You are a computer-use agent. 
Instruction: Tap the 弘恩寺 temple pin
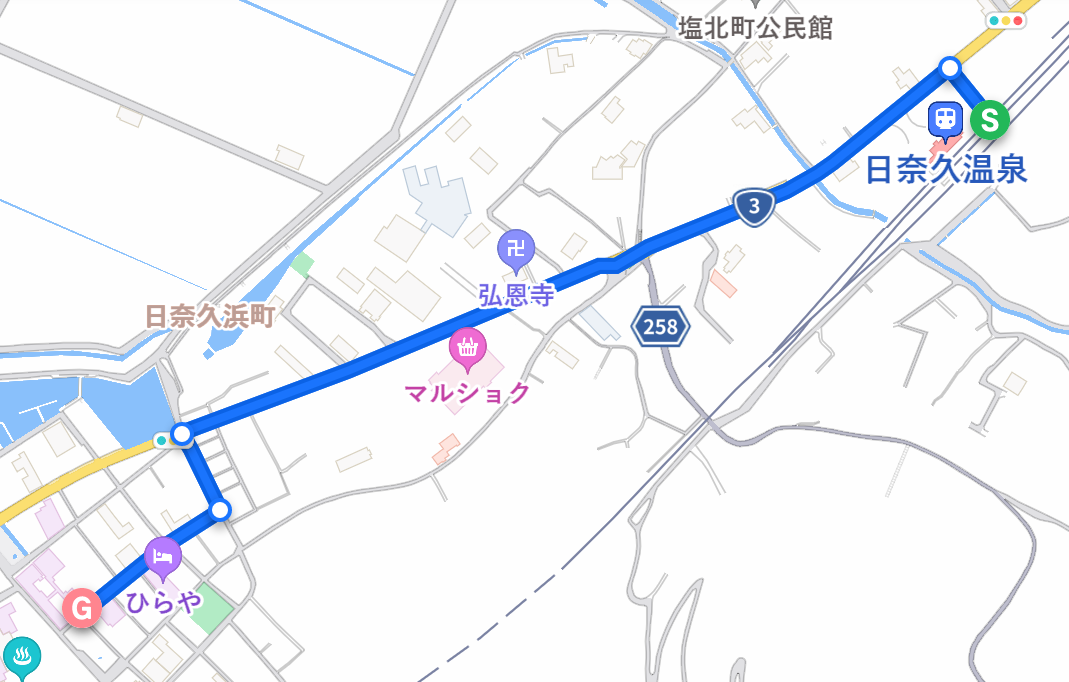(x=516, y=247)
